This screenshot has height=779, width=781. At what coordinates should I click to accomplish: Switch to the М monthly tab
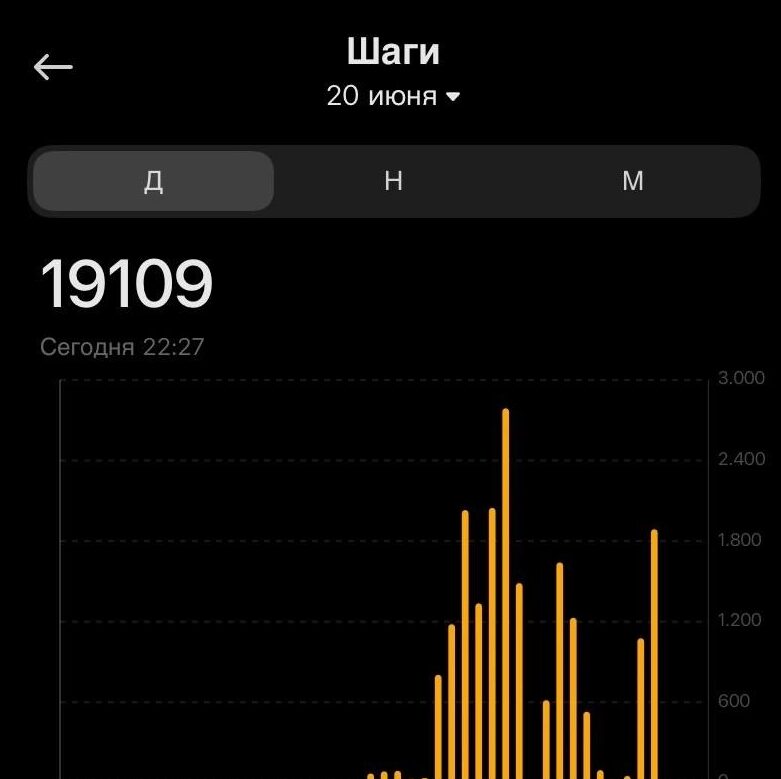[x=633, y=181]
